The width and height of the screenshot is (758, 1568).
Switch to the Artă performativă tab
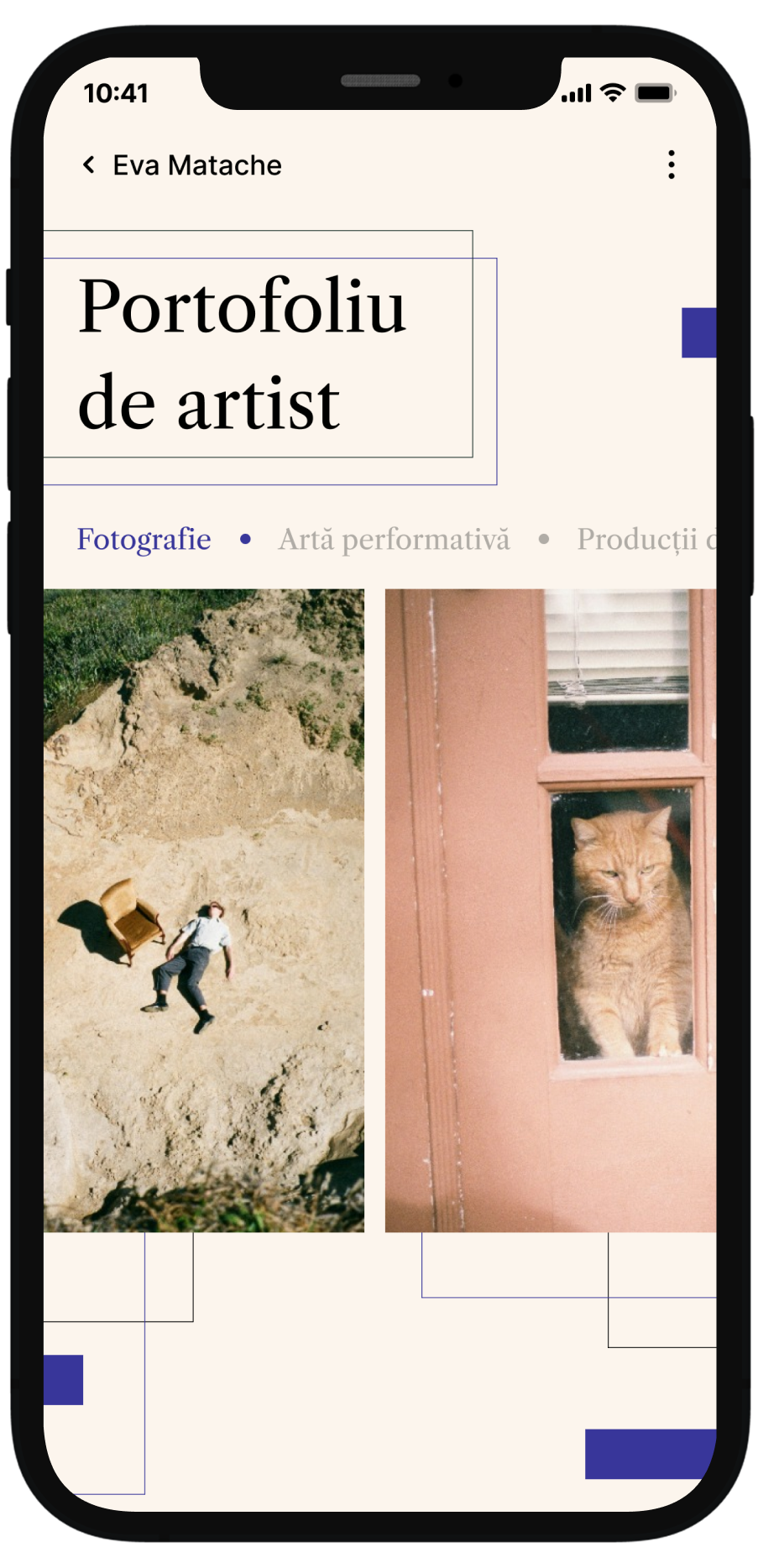point(394,539)
